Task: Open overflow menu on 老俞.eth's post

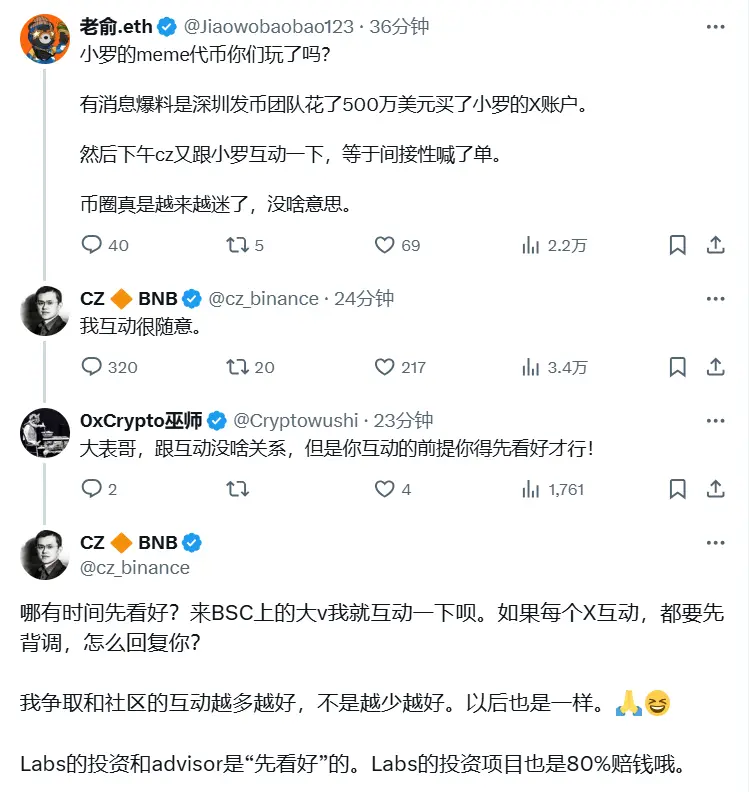Action: [715, 26]
